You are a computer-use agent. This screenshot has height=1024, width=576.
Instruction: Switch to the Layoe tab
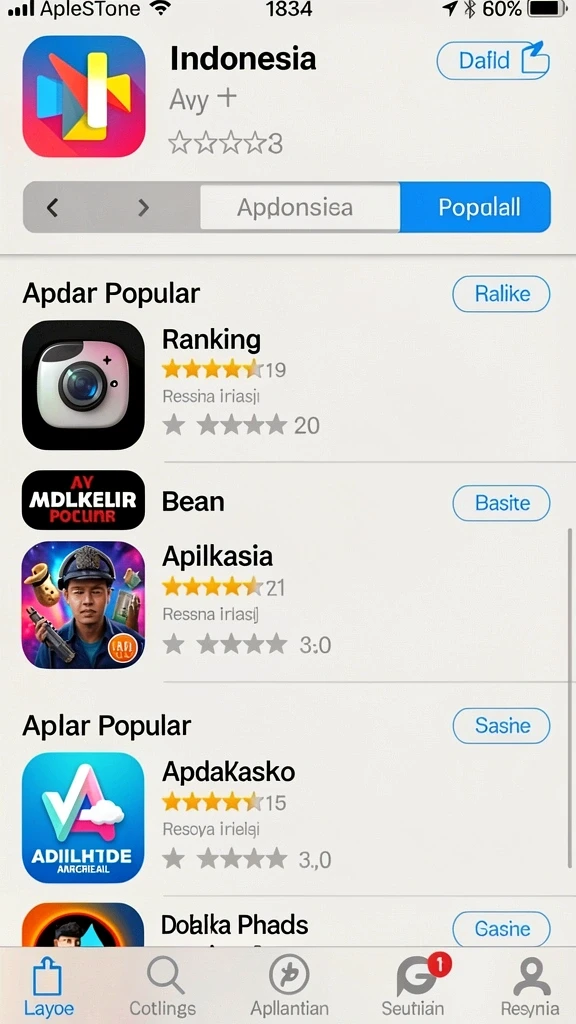[46, 986]
